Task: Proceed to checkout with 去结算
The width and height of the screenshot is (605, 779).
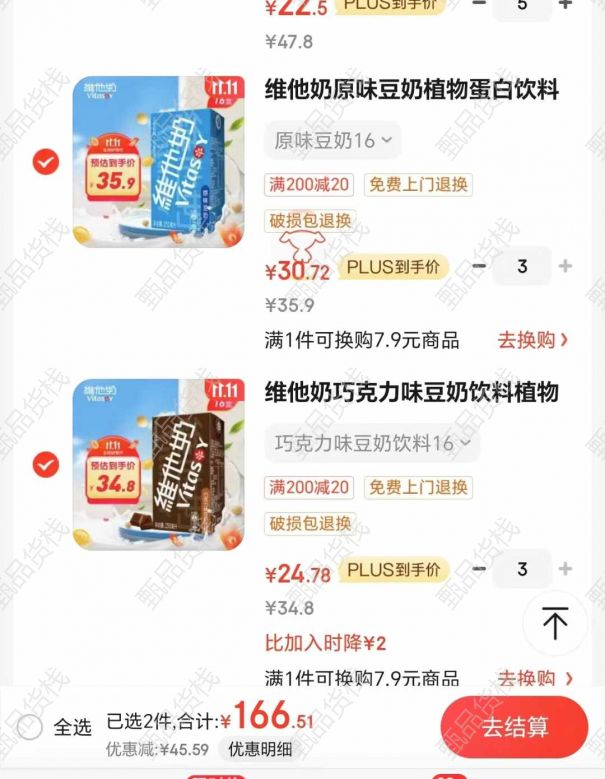Action: point(514,727)
